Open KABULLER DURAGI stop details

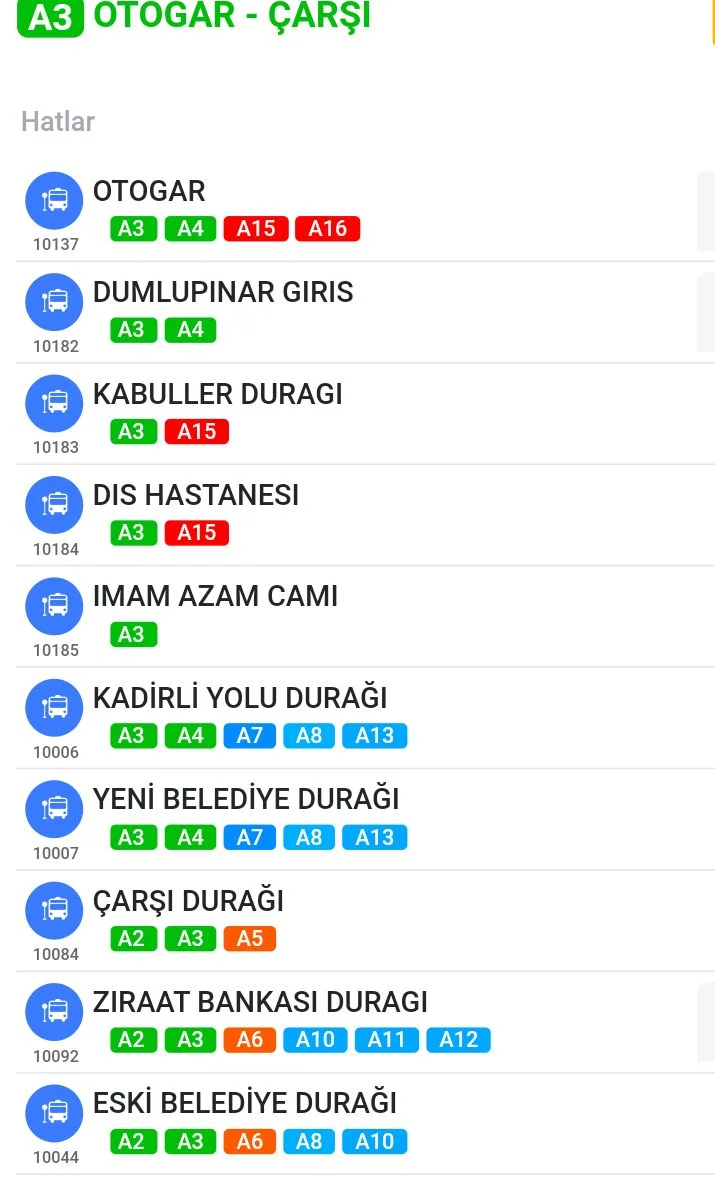pyautogui.click(x=217, y=394)
